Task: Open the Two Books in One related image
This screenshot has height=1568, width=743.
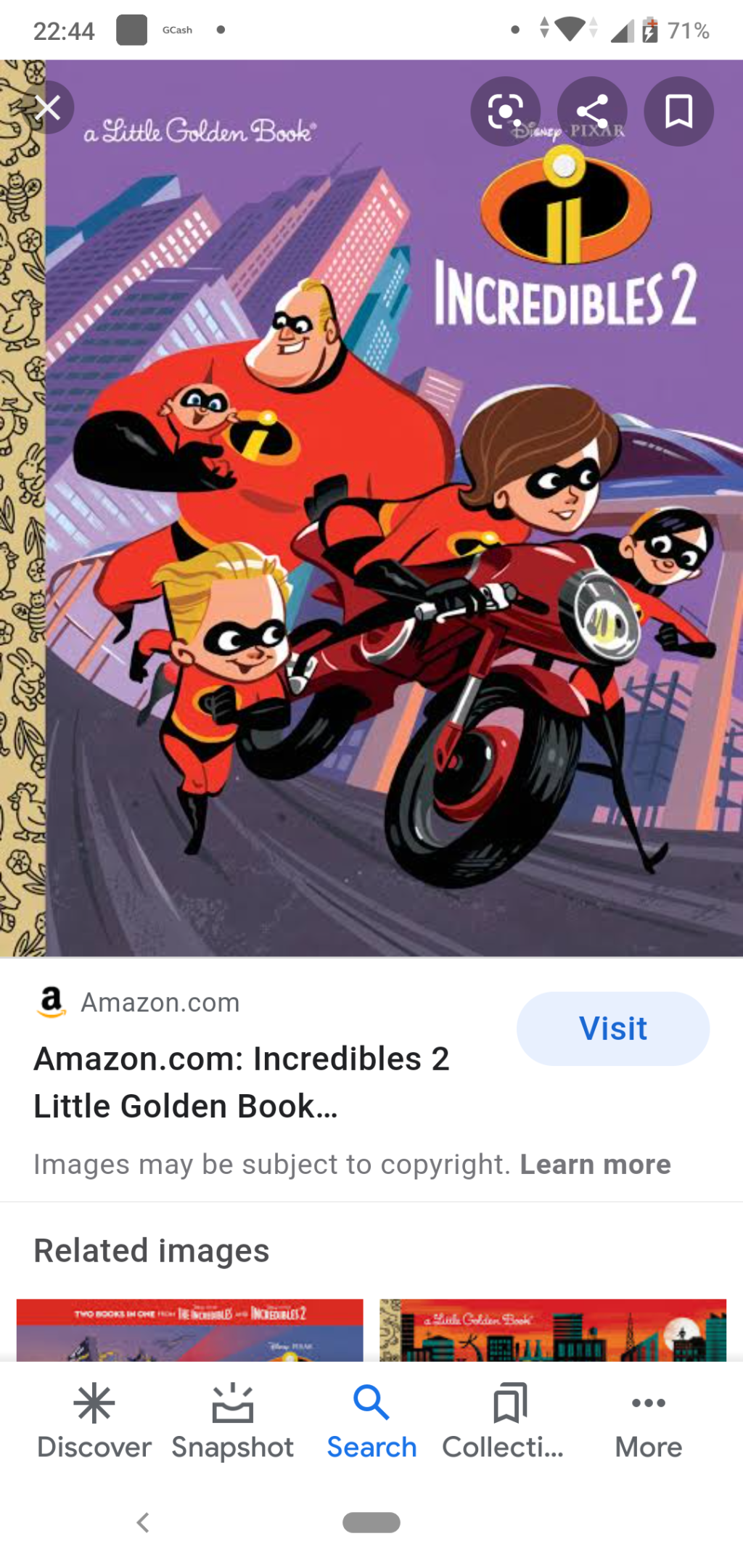Action: click(x=189, y=1329)
